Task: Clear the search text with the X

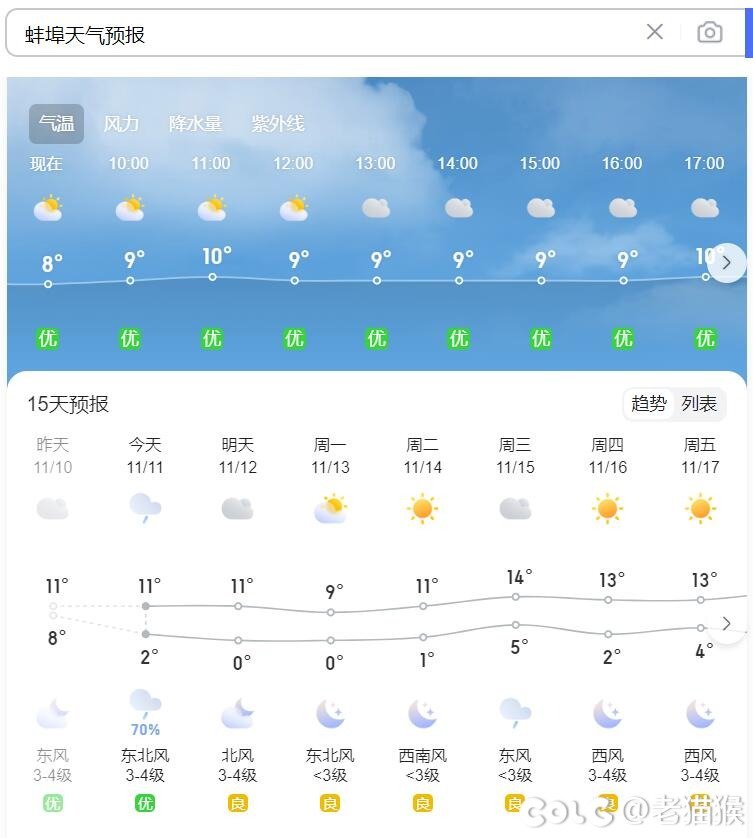Action: 655,32
